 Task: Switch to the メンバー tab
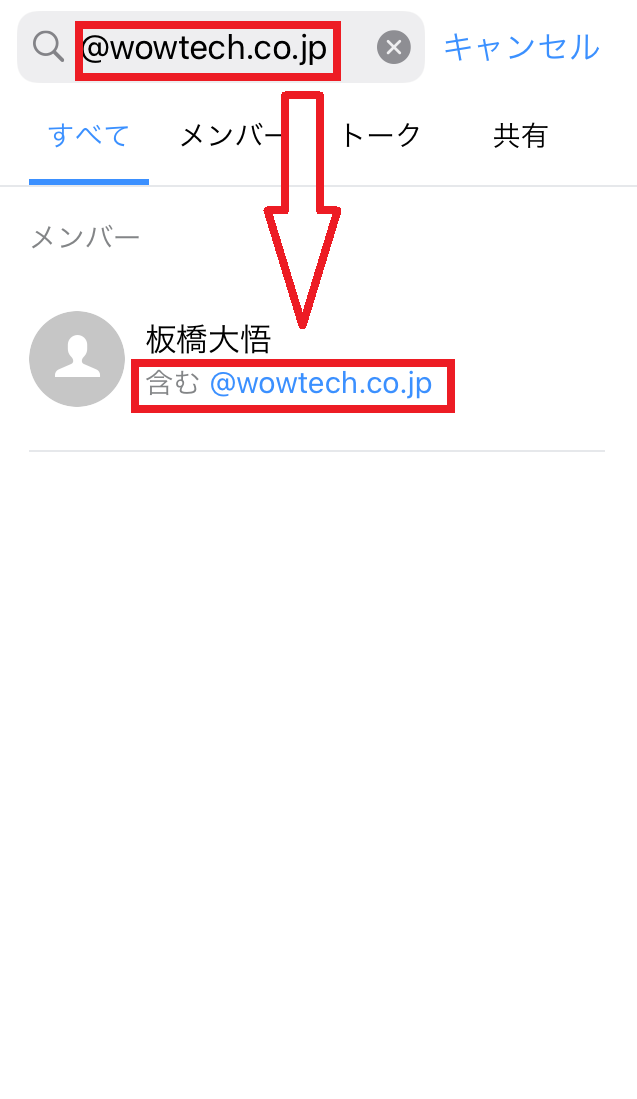click(x=230, y=136)
